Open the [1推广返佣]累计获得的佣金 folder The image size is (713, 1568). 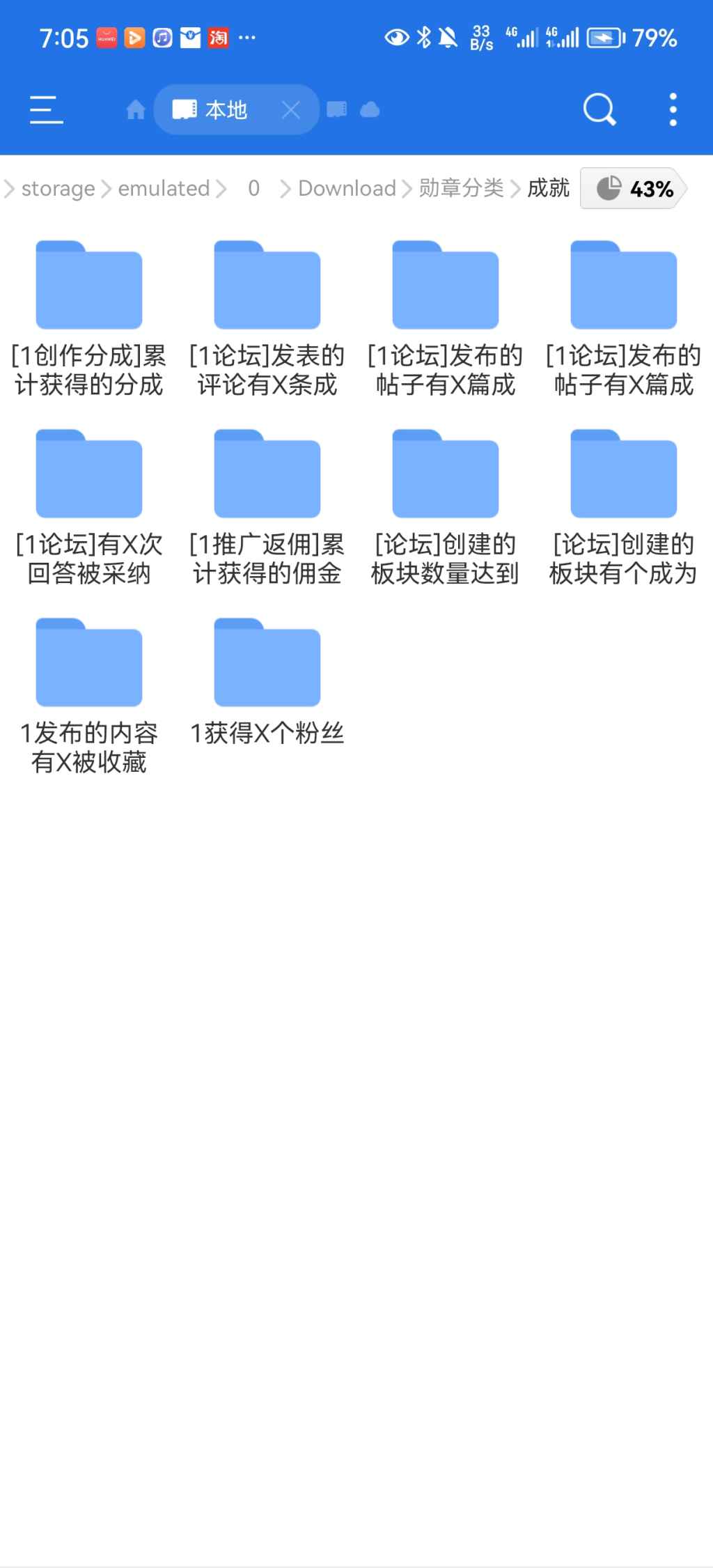[267, 475]
